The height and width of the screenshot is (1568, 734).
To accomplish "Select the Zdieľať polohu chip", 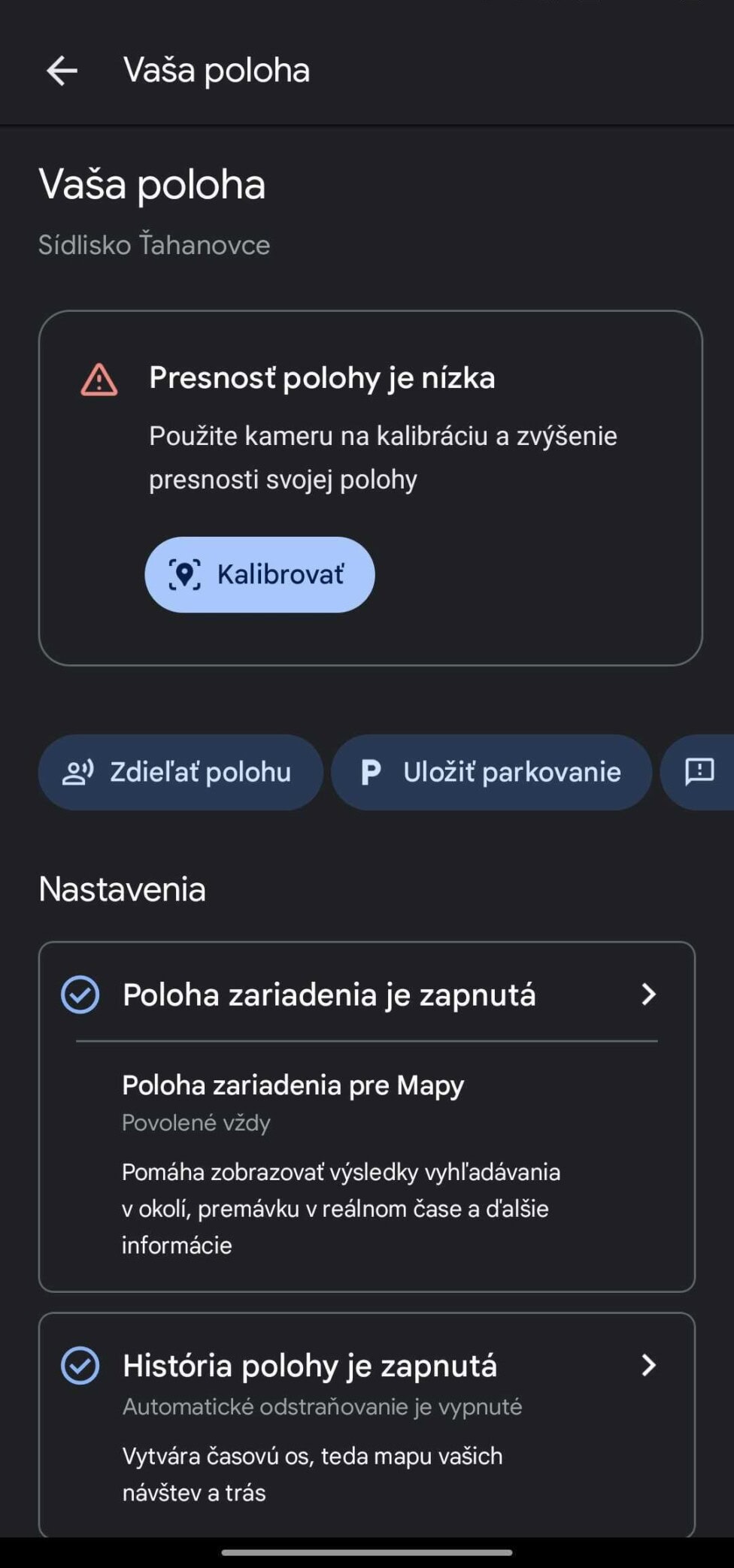I will tap(180, 772).
